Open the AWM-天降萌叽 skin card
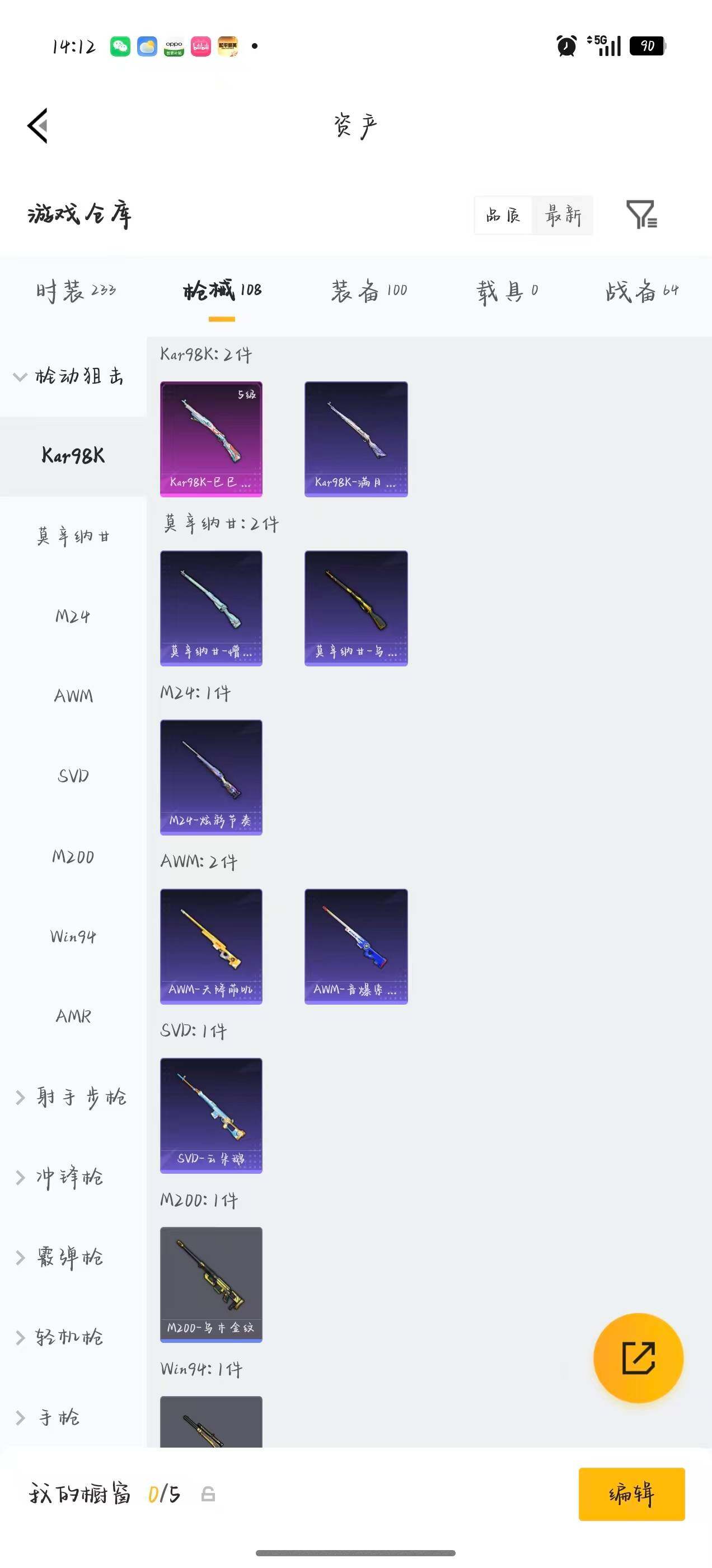 (x=211, y=946)
